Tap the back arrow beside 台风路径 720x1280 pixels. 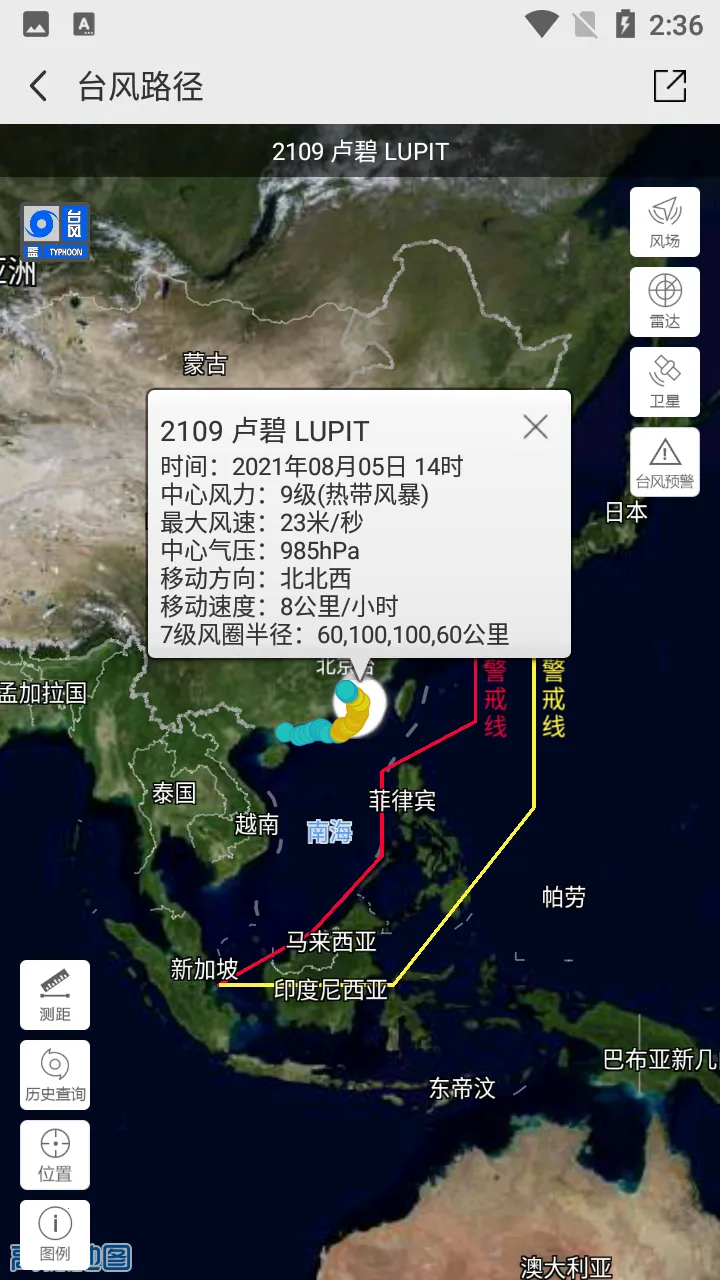[x=37, y=86]
